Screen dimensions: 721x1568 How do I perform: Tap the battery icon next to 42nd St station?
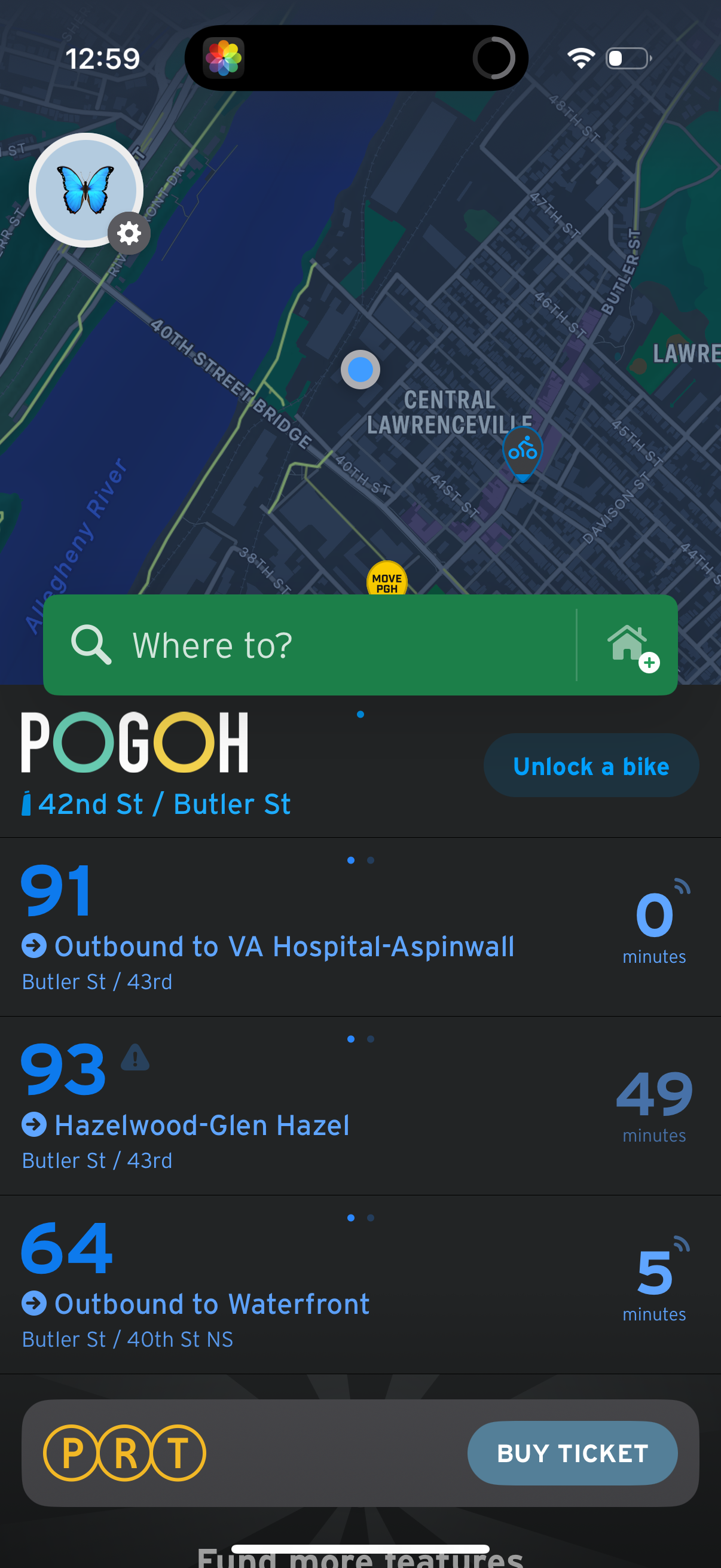coord(27,803)
